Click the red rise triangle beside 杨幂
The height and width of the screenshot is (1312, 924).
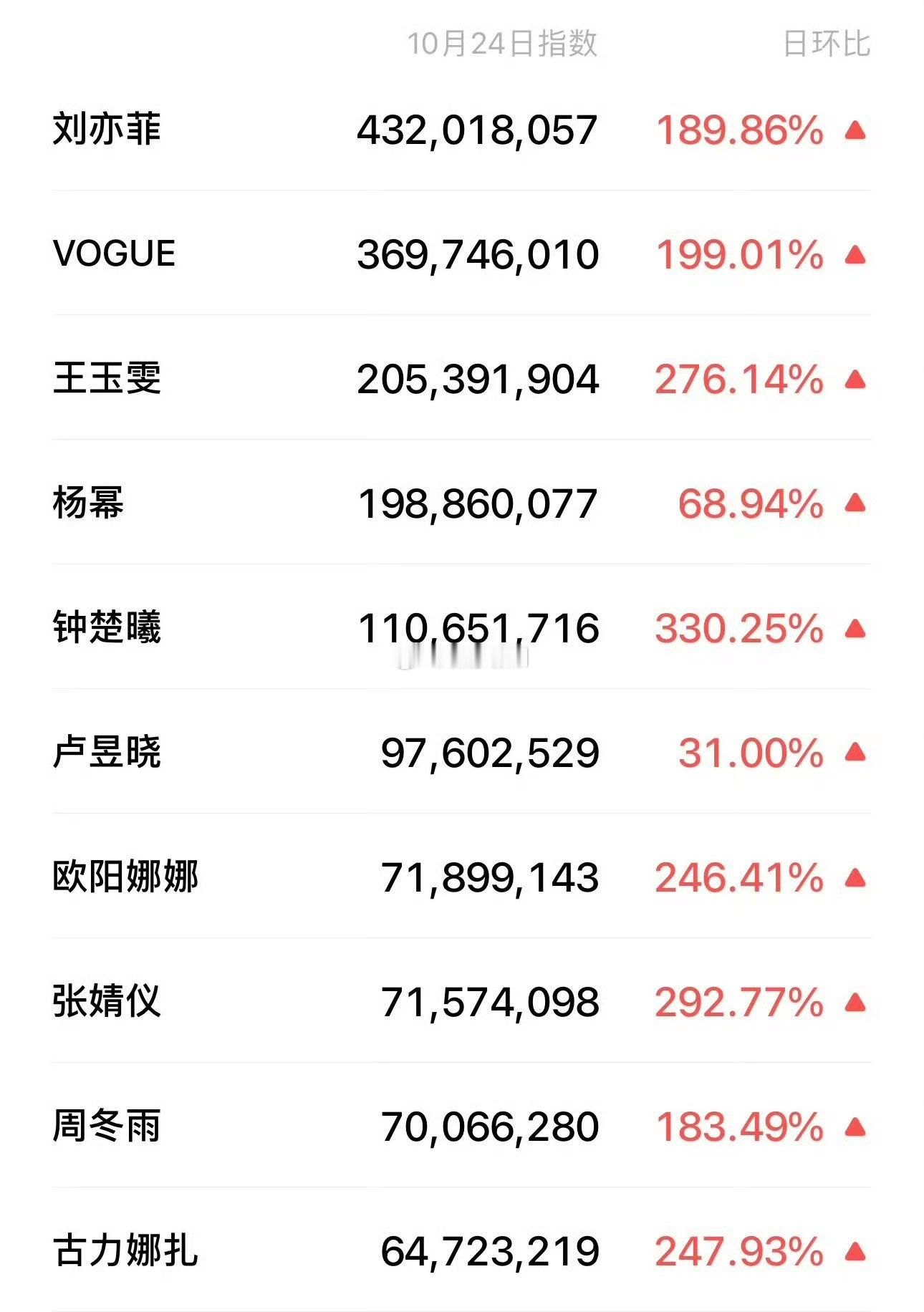pyautogui.click(x=855, y=504)
